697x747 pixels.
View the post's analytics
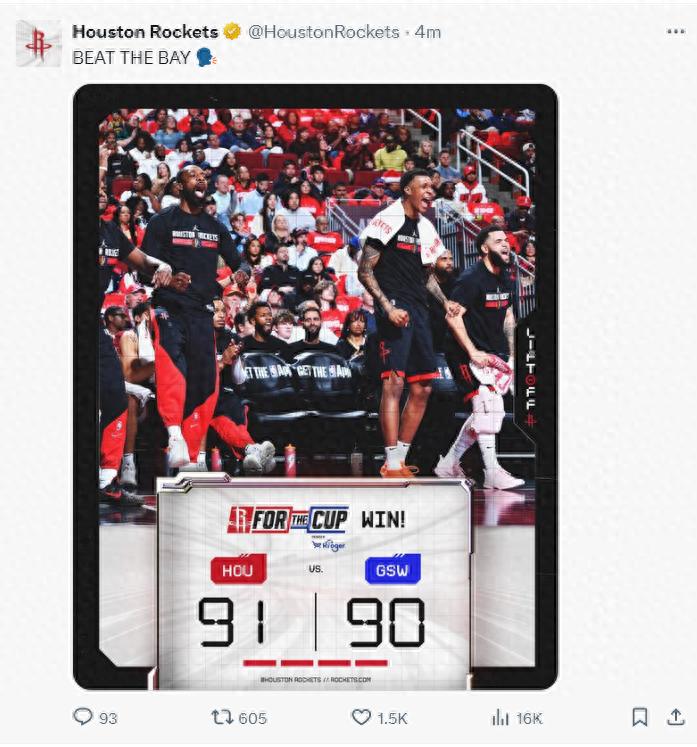click(500, 717)
